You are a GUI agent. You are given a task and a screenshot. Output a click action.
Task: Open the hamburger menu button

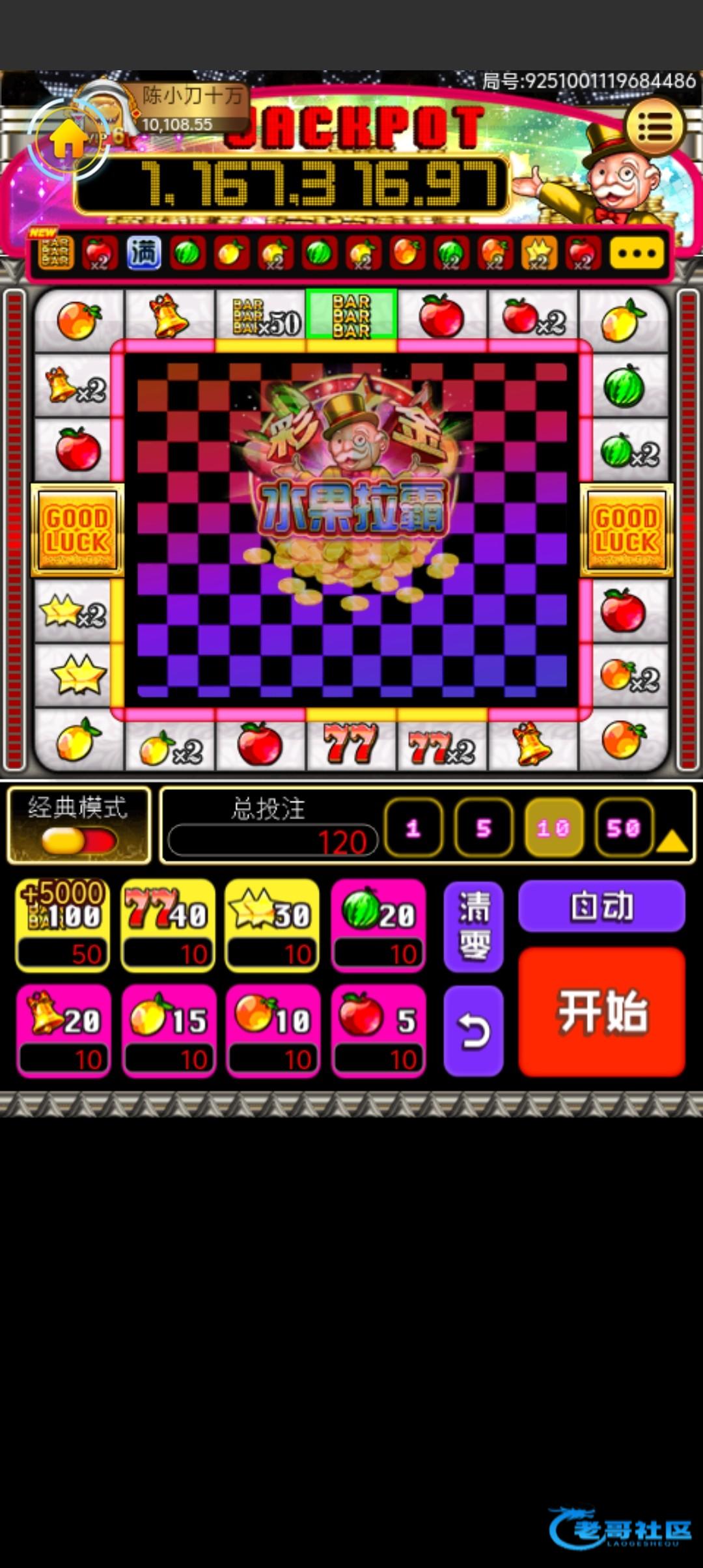pyautogui.click(x=654, y=127)
